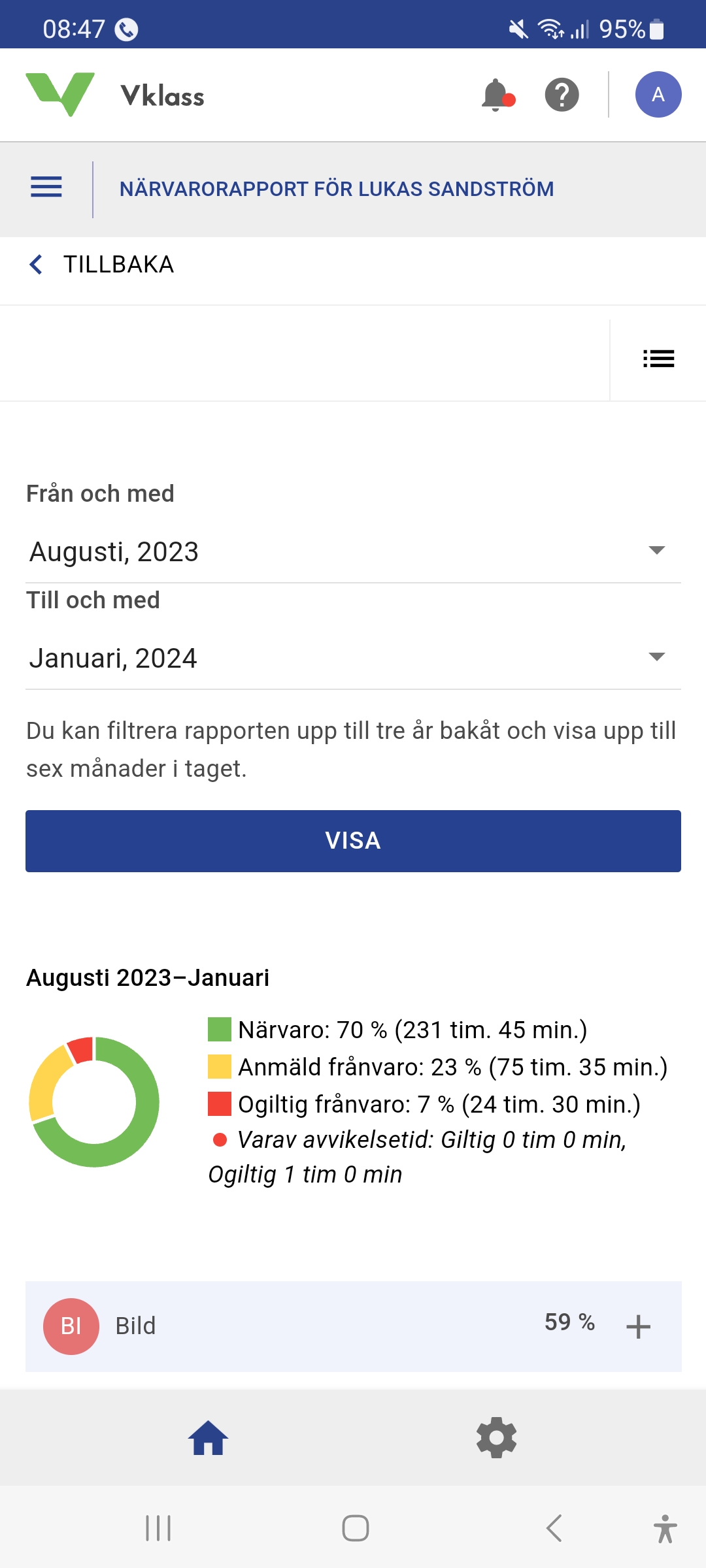Go back via Tillbaka
Viewport: 706px width, 1568px height.
click(102, 265)
